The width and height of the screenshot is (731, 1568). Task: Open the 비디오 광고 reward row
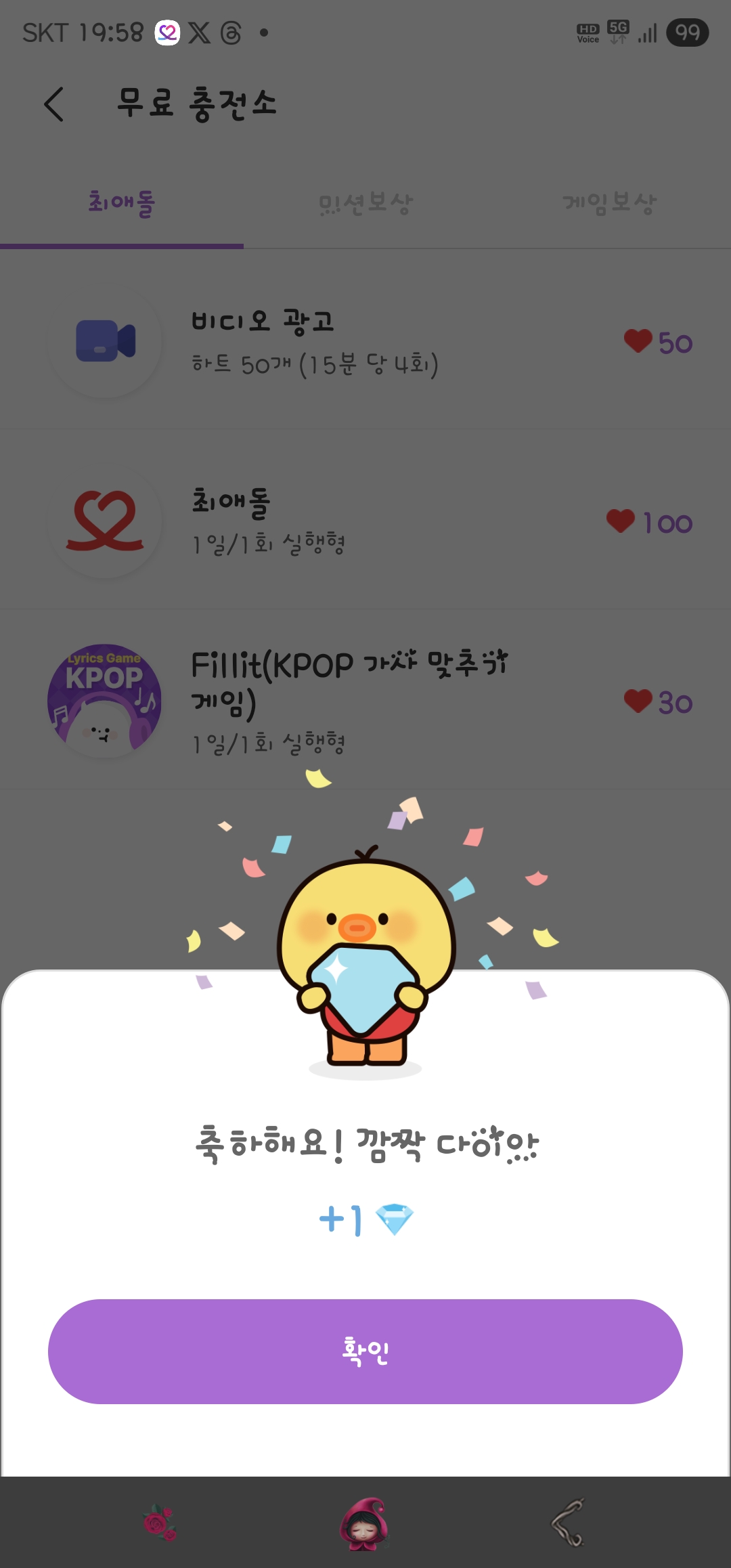(x=365, y=342)
